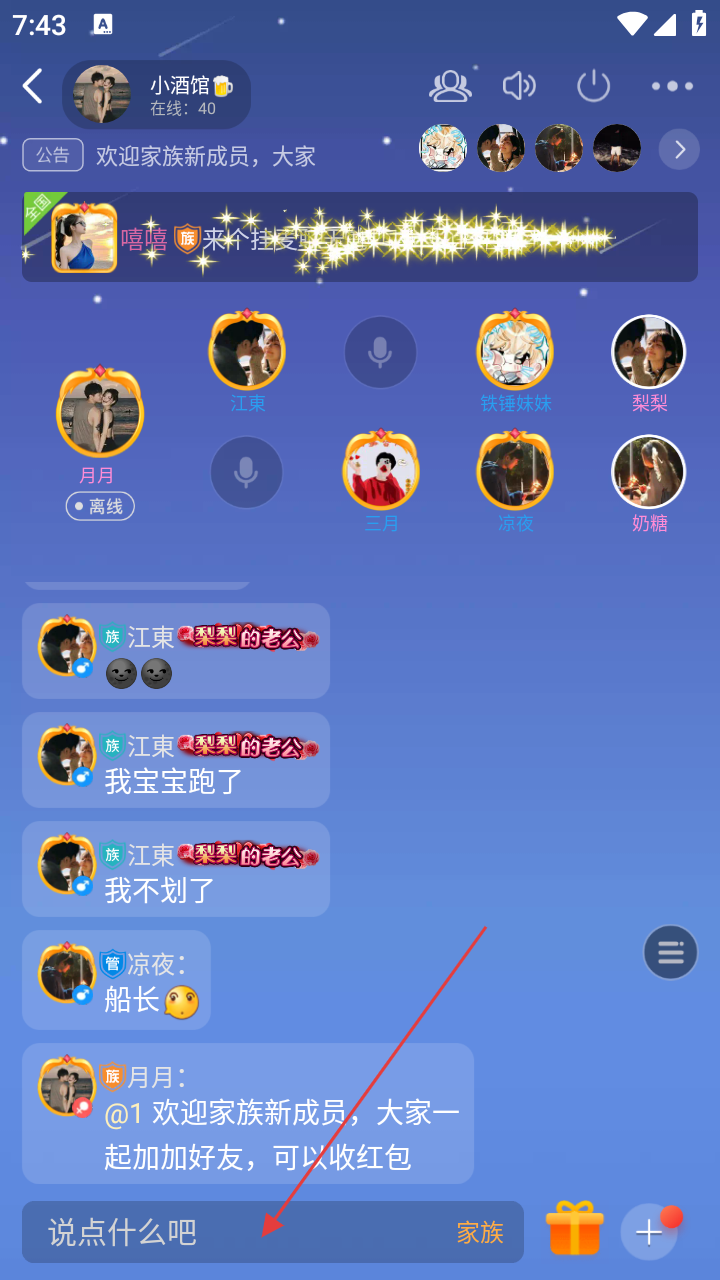Expand the online audience arrow
The width and height of the screenshot is (720, 1280).
click(679, 150)
